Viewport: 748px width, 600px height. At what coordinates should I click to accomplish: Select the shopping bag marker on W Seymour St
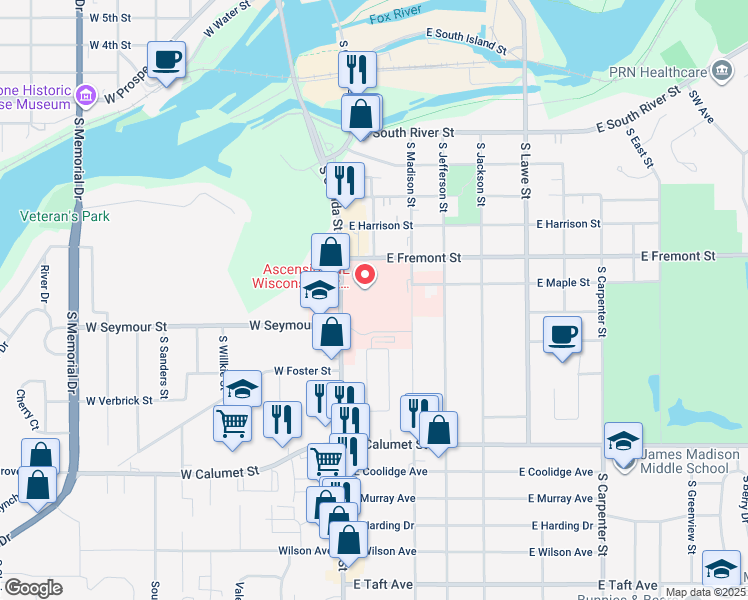pos(333,332)
